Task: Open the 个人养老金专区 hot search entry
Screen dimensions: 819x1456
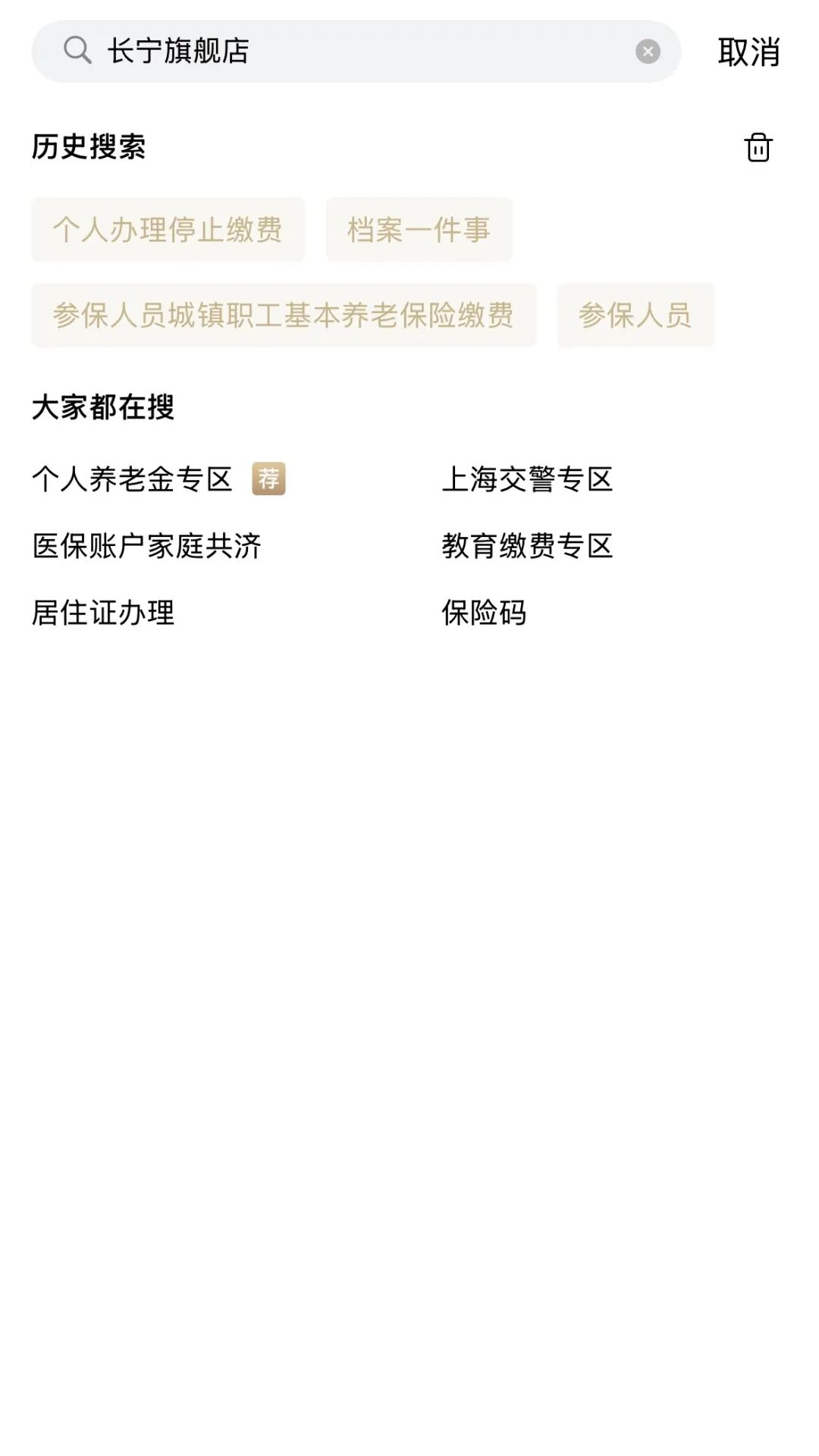Action: (133, 479)
